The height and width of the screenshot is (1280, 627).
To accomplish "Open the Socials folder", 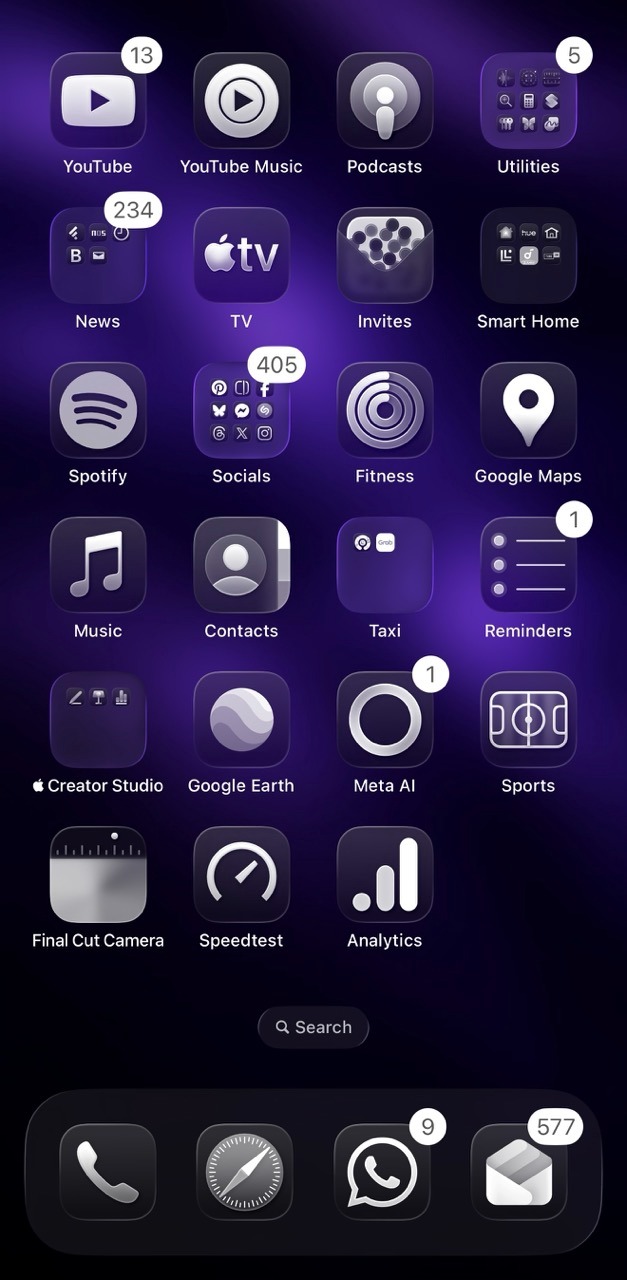I will (241, 410).
